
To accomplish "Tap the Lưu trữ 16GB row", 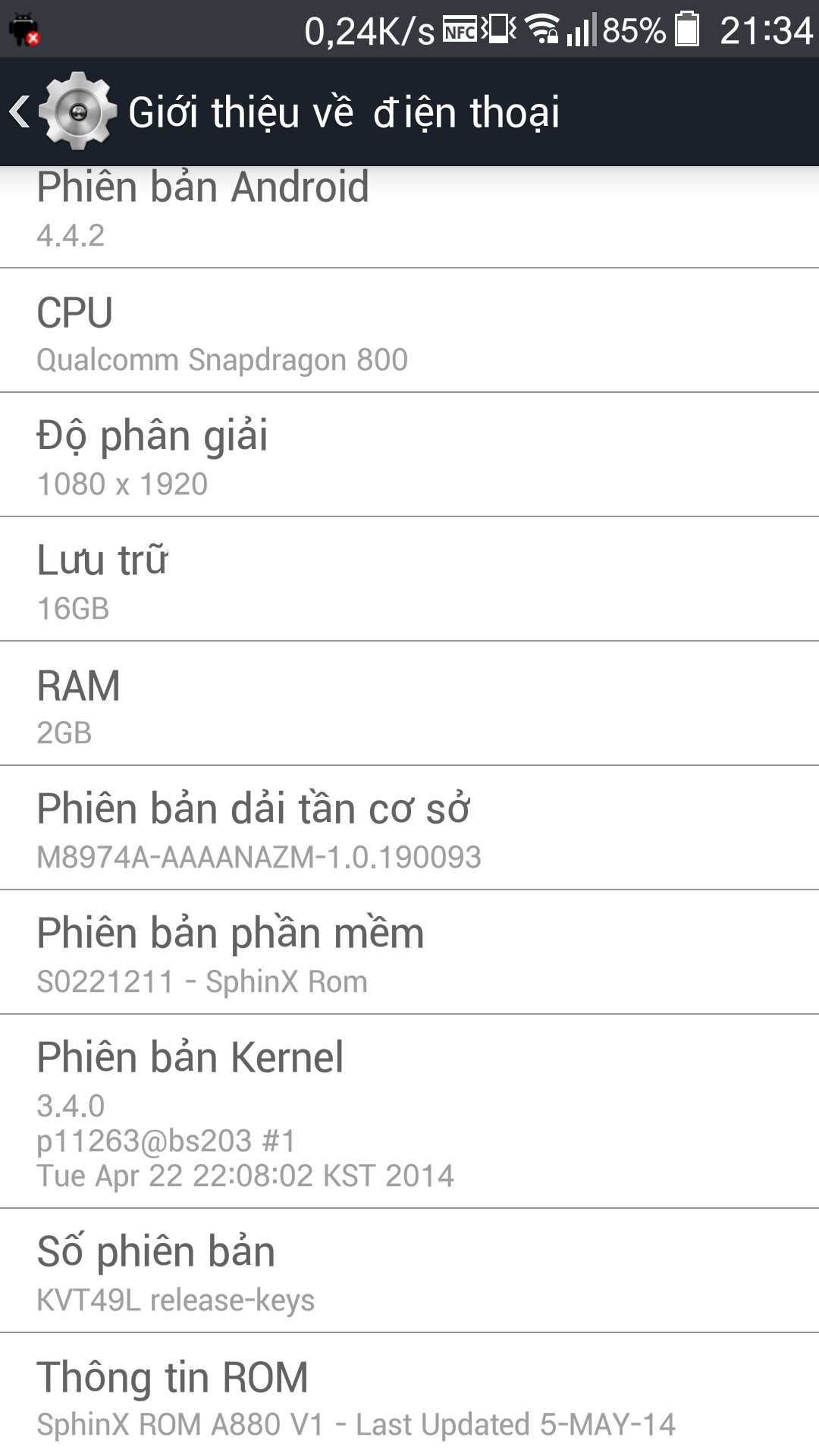I will click(x=409, y=579).
